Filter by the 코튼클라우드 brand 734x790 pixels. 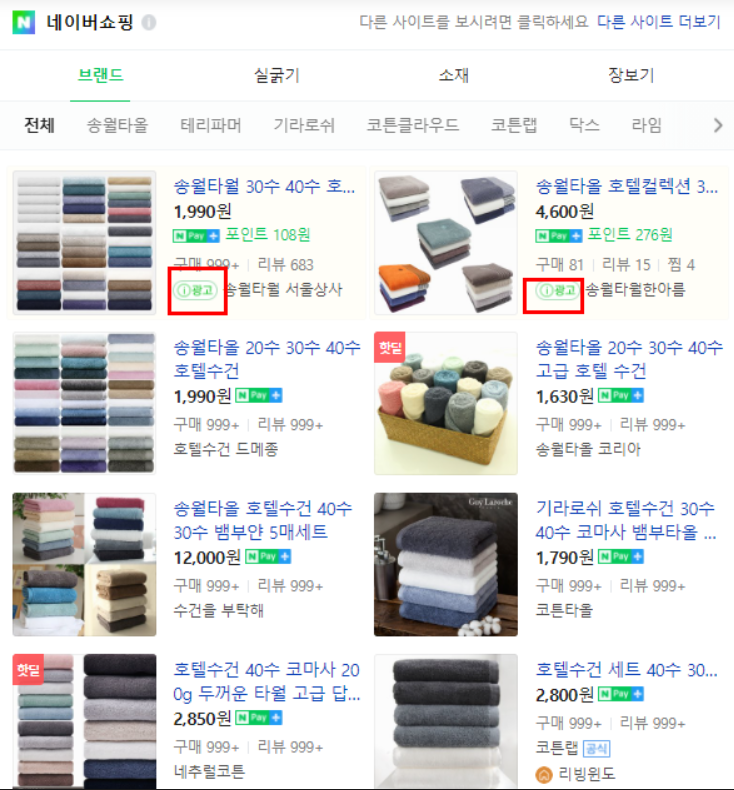[412, 125]
